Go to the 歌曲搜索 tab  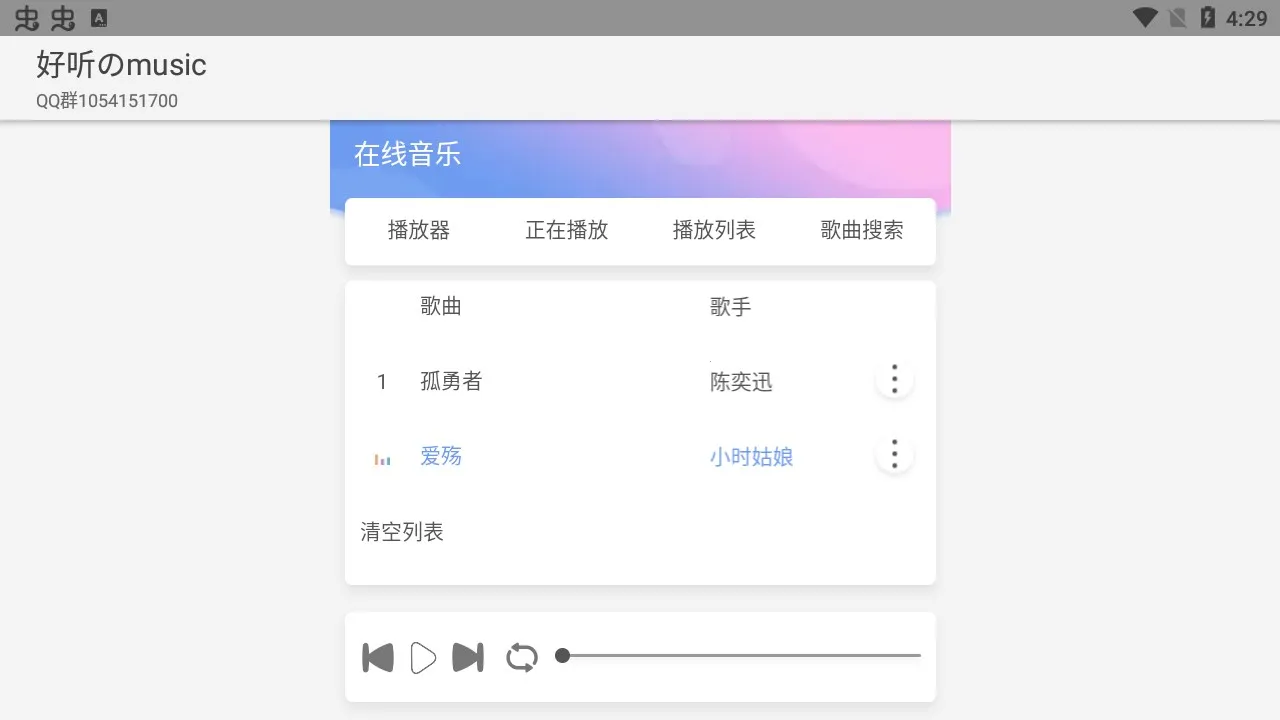tap(861, 231)
